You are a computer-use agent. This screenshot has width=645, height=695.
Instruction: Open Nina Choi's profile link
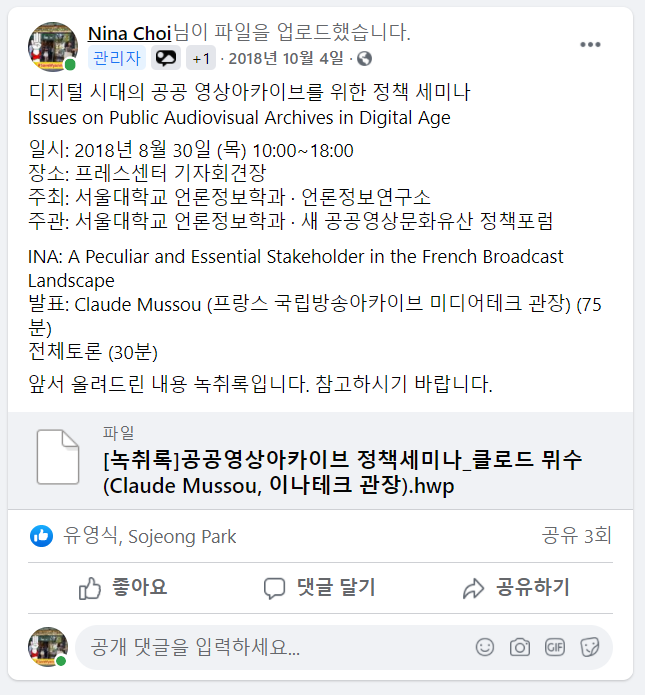(129, 33)
